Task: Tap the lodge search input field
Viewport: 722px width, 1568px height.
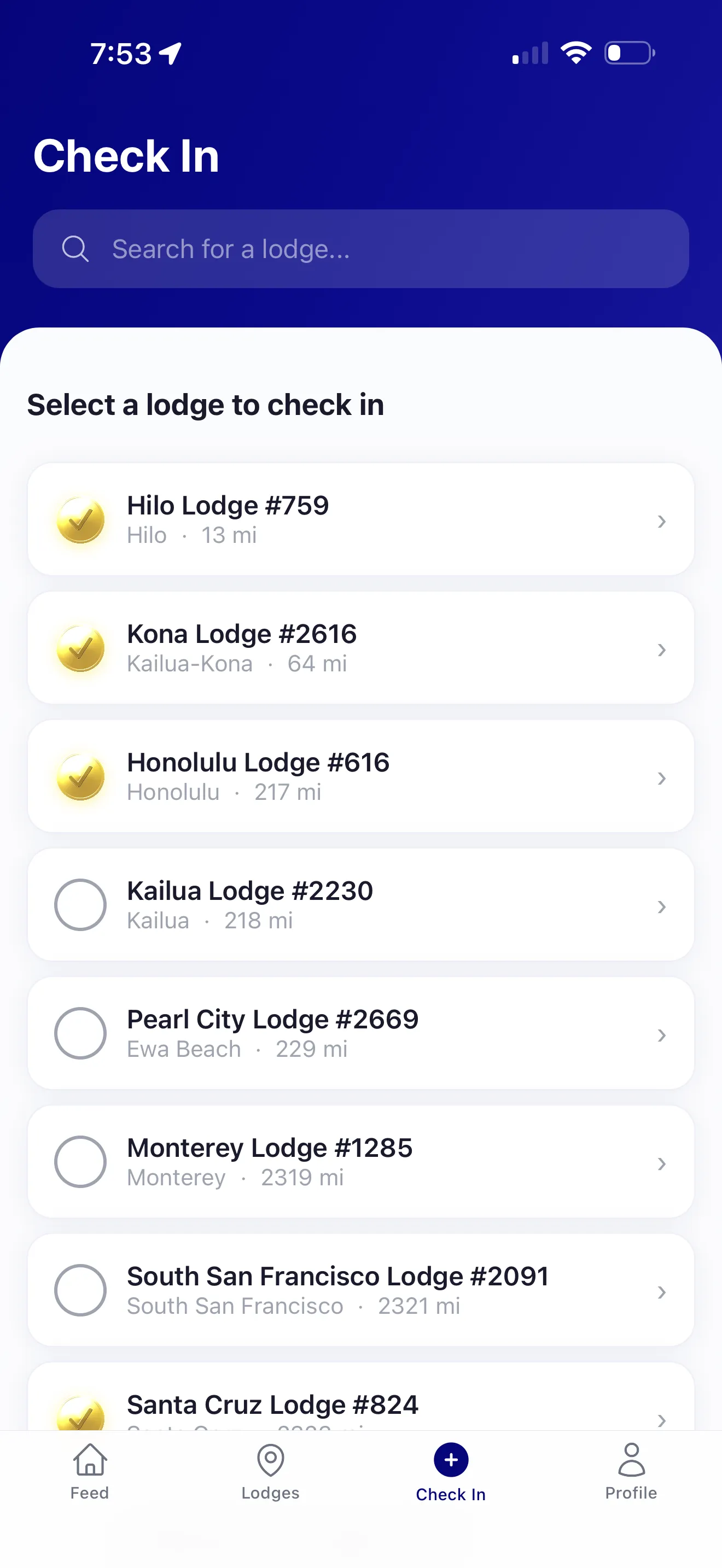Action: 361,249
